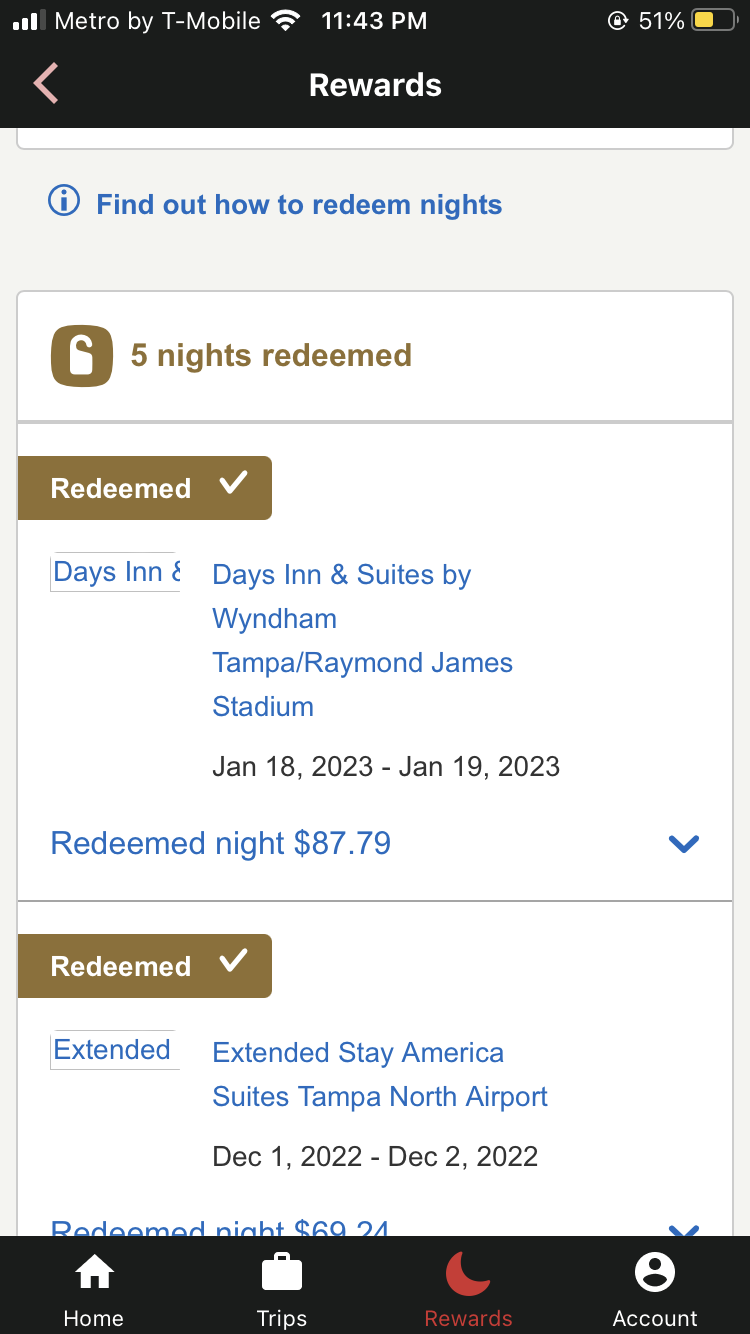Tap the key card icon next to nights redeemed

pos(81,355)
